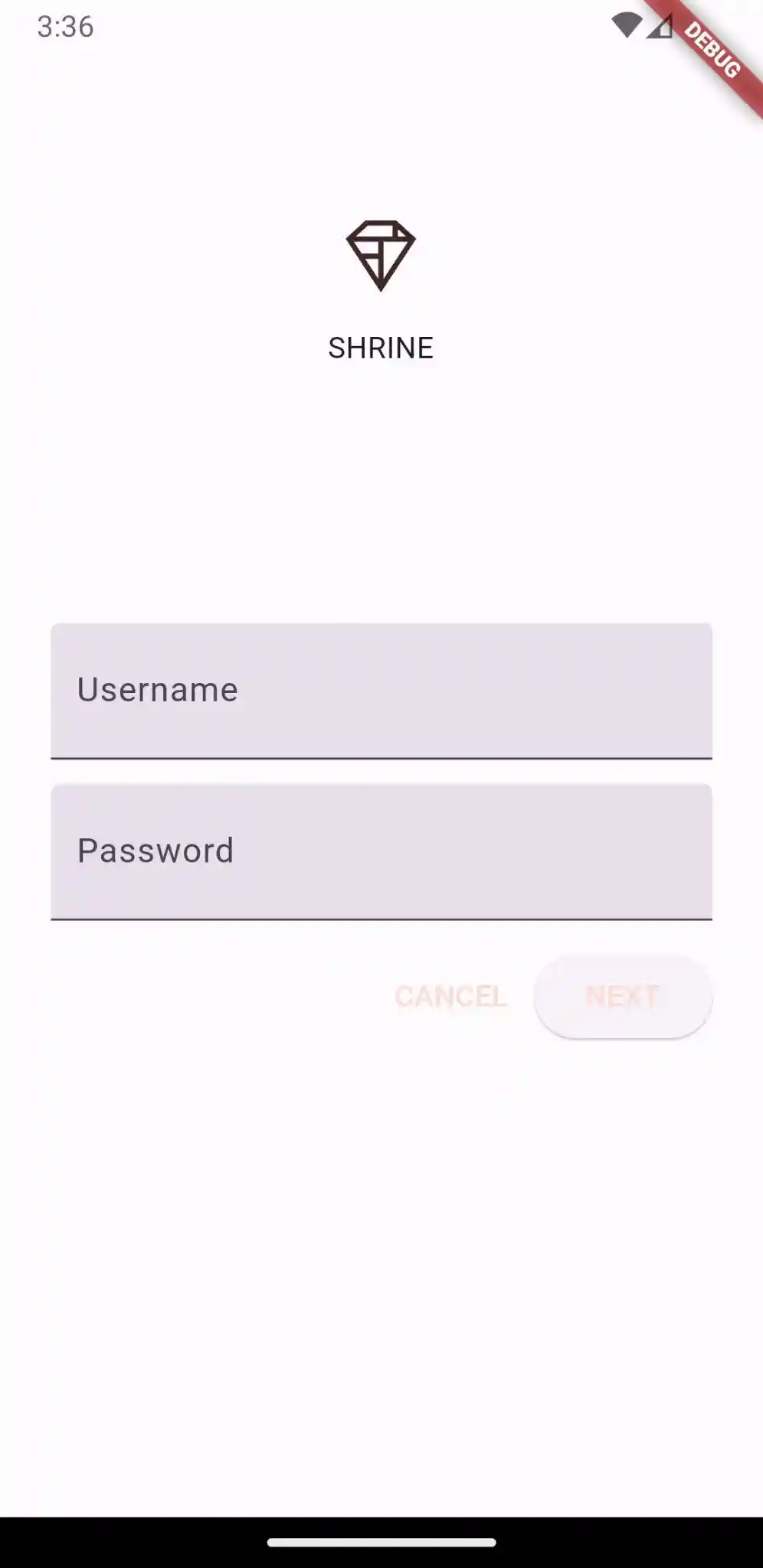Tap the Password placeholder text
Viewport: 763px width, 1568px height.
click(x=156, y=850)
